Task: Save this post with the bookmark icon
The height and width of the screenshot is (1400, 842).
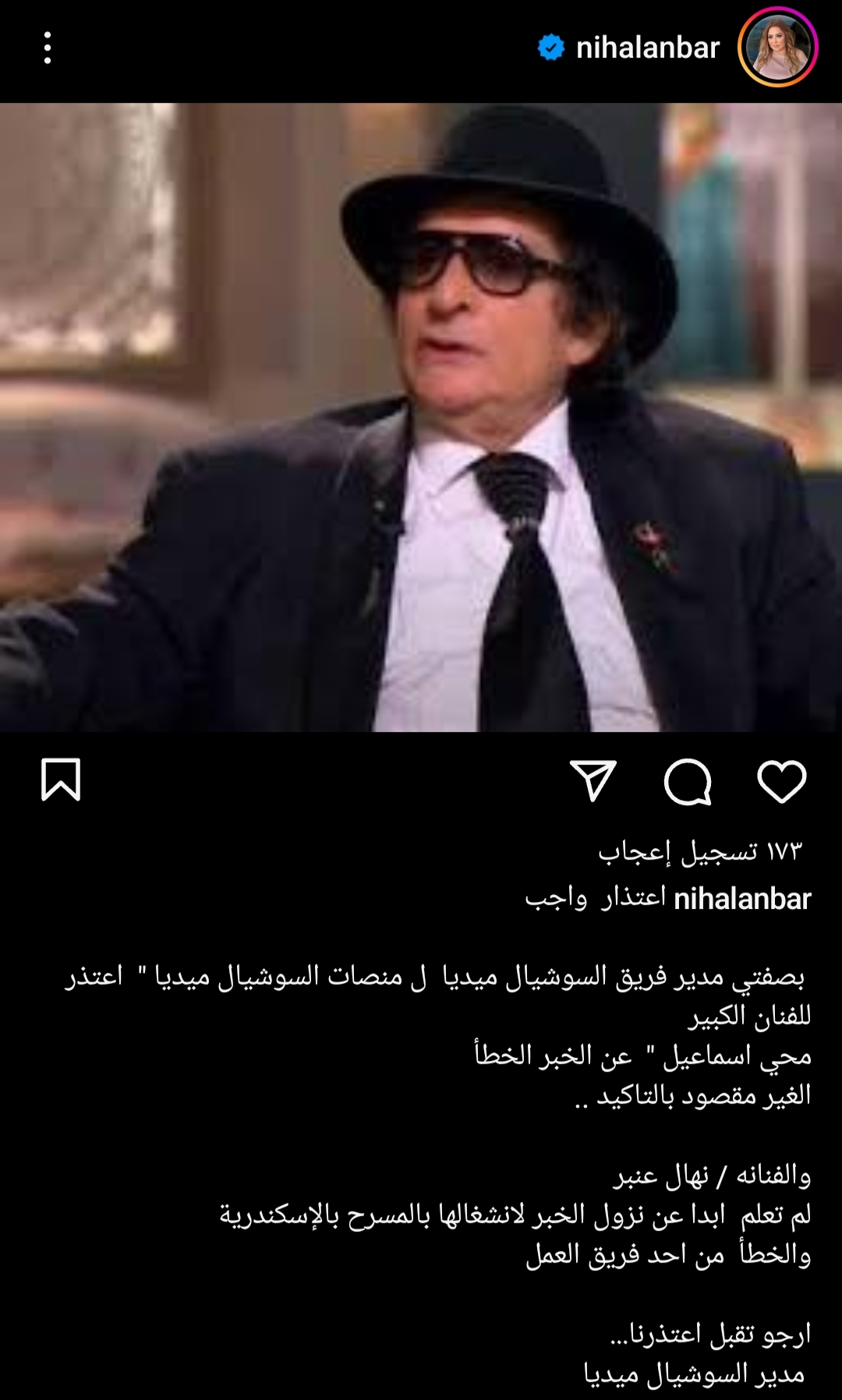Action: tap(61, 780)
